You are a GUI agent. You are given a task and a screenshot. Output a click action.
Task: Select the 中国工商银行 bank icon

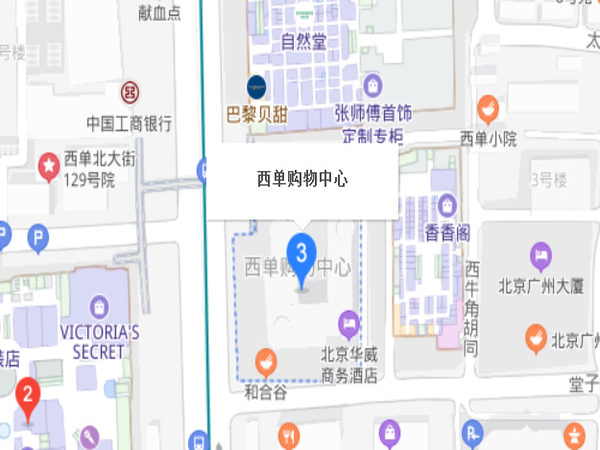point(129,93)
